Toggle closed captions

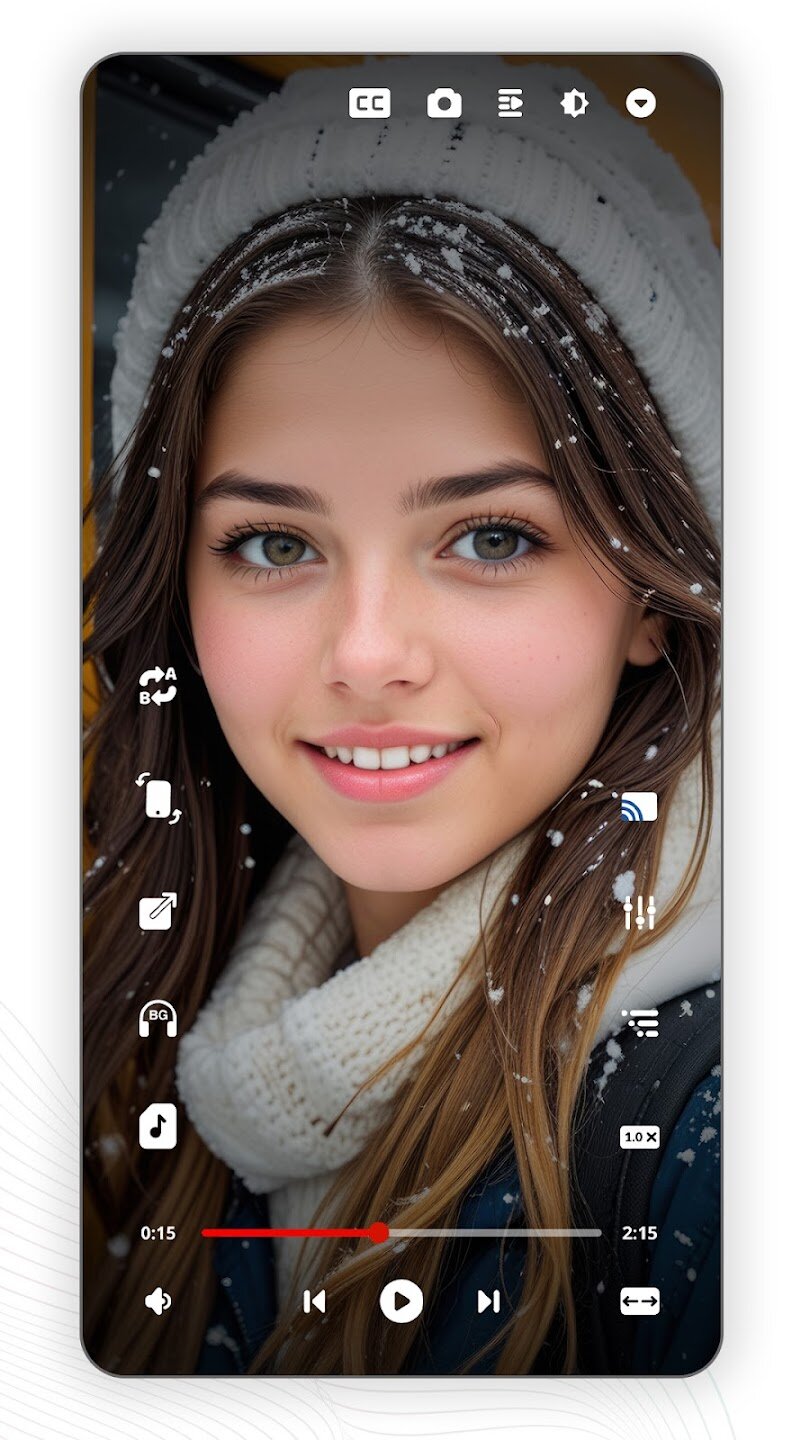(x=369, y=103)
